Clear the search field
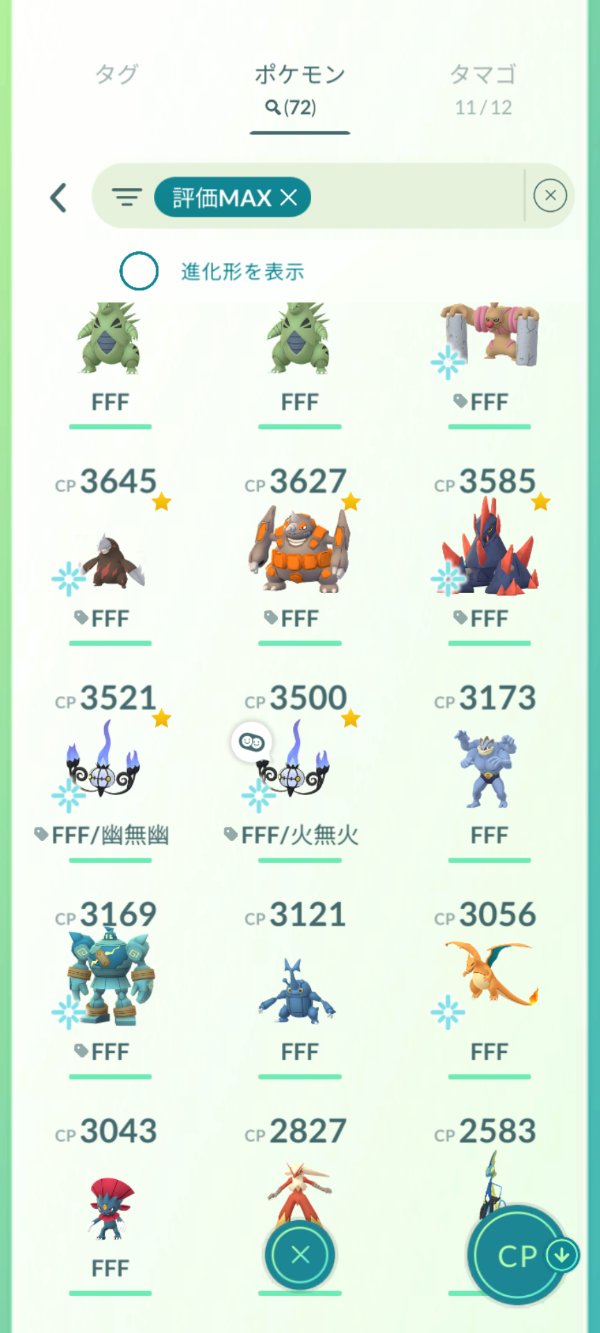 tap(550, 197)
